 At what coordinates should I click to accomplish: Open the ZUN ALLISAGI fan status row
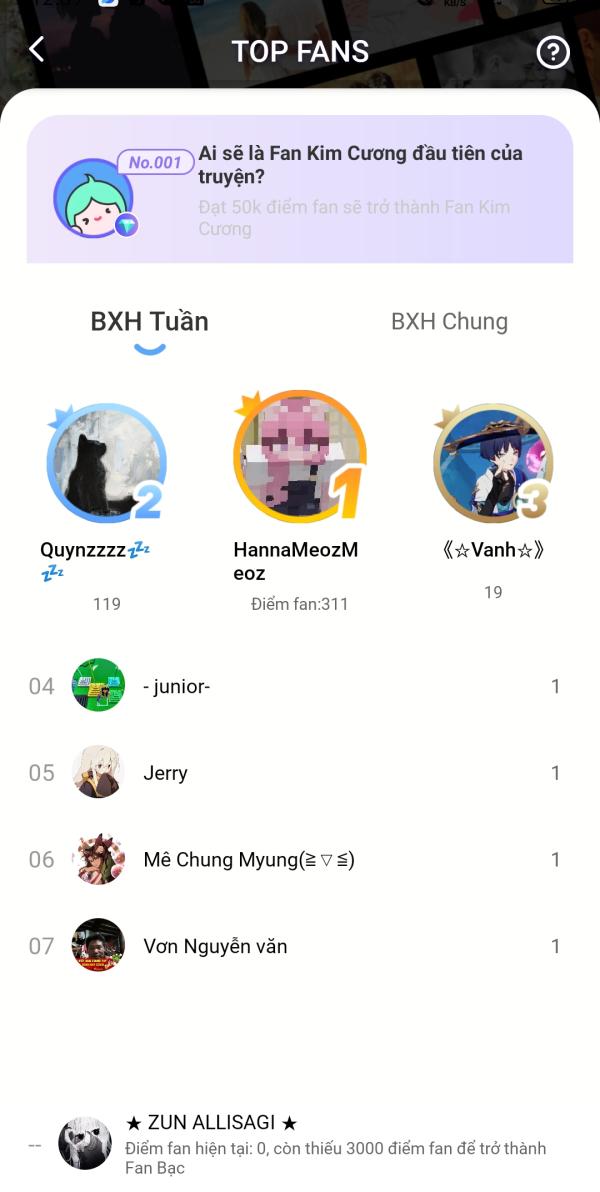[300, 1145]
